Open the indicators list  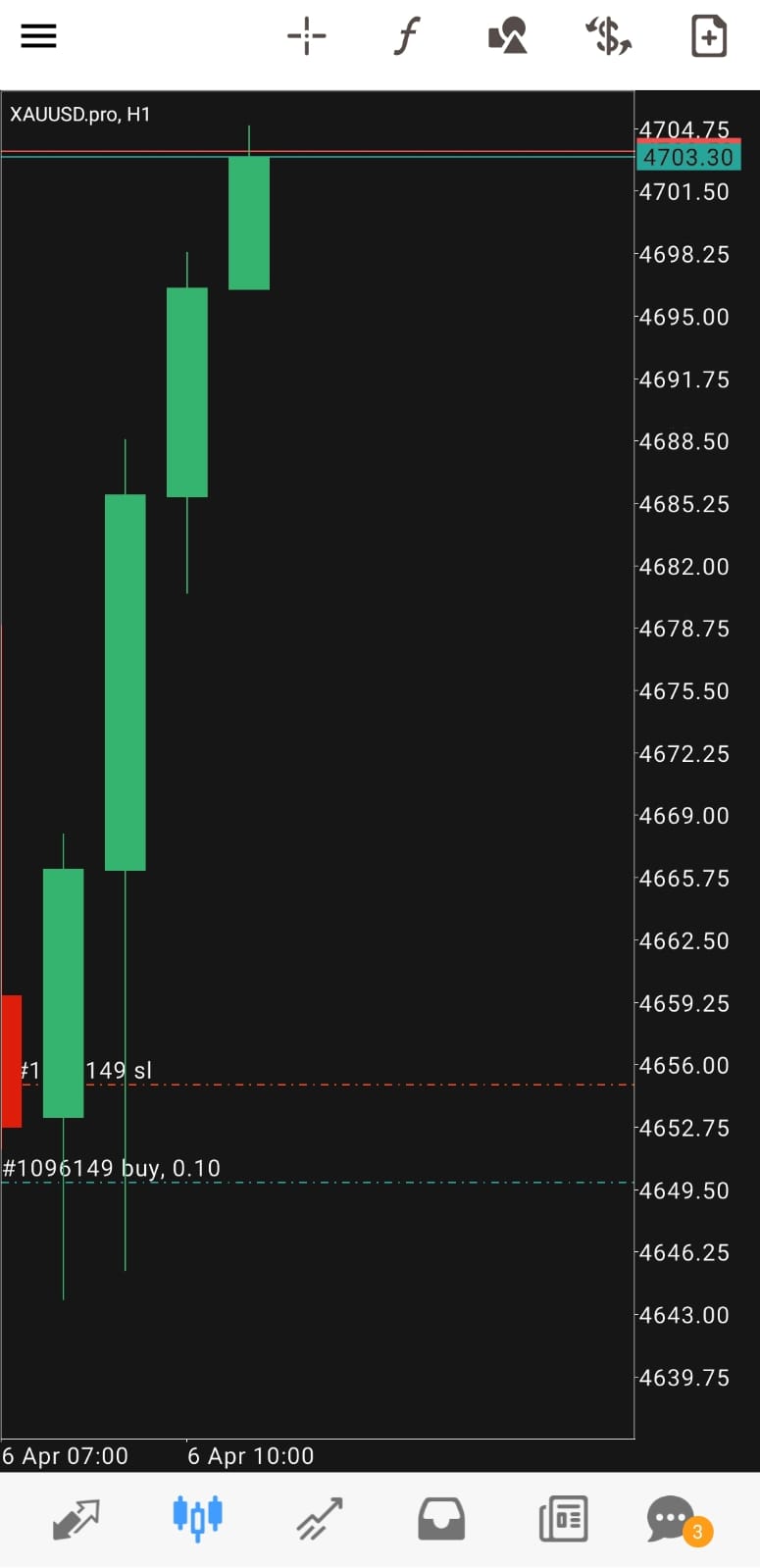pos(406,37)
